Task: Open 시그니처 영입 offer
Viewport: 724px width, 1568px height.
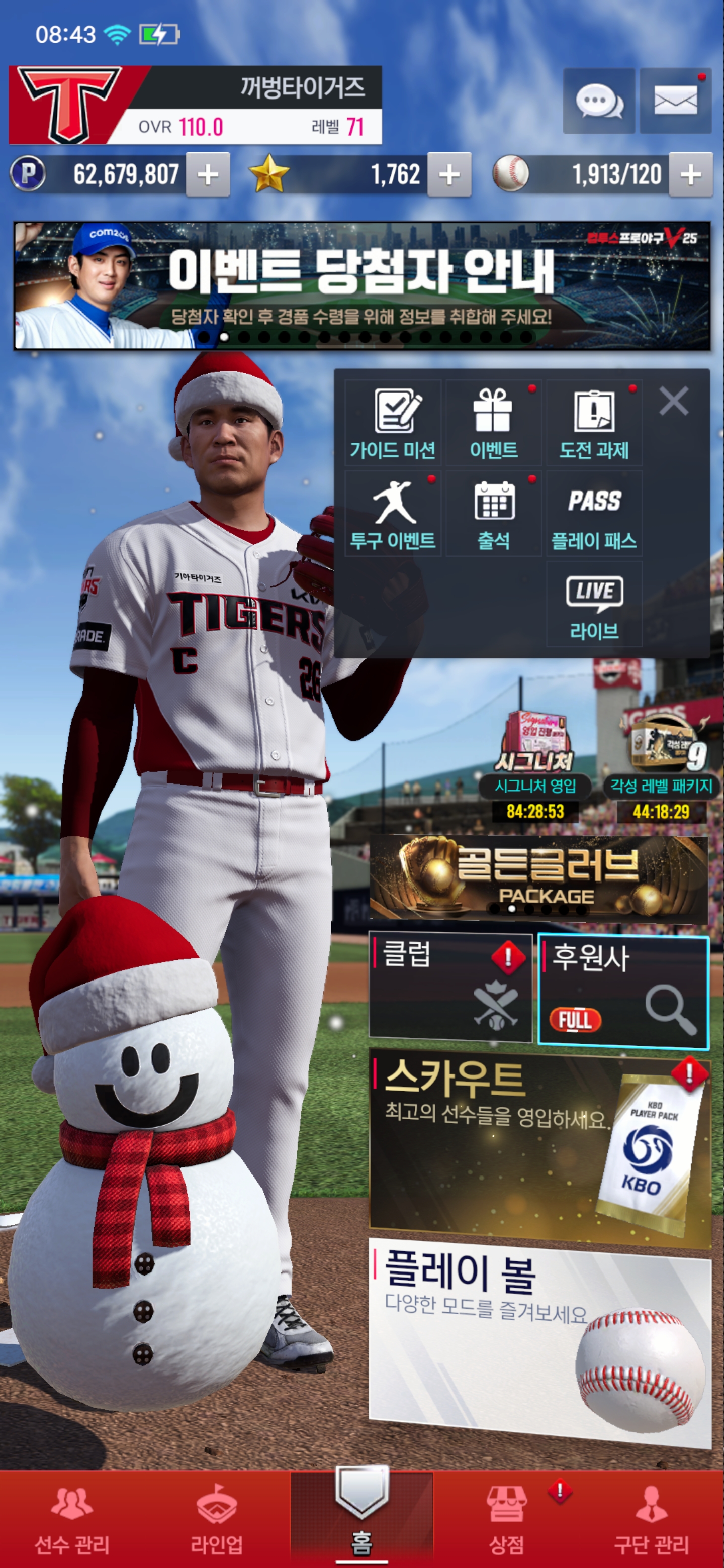Action: coord(534,764)
